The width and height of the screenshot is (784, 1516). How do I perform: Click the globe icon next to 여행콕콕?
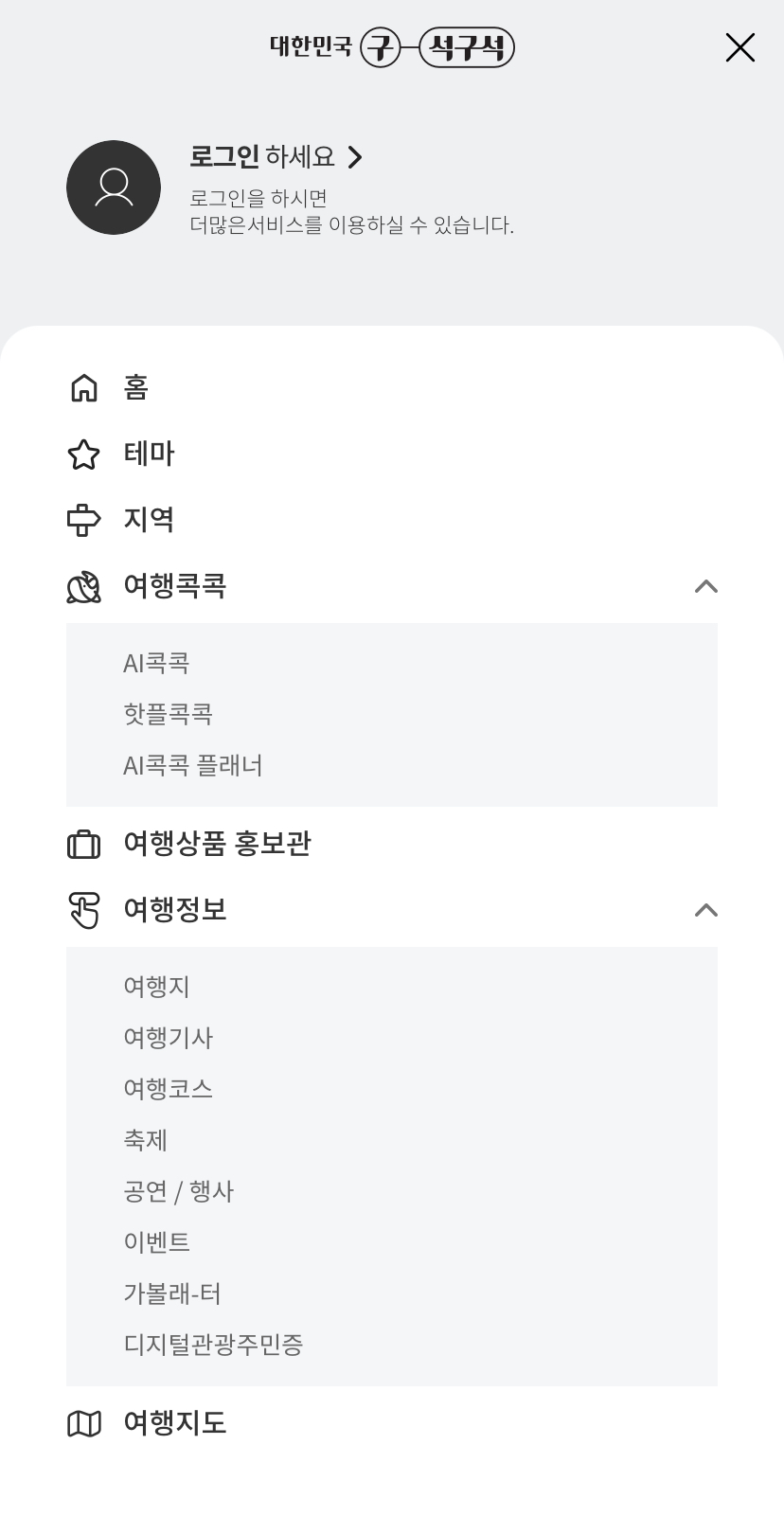(83, 587)
